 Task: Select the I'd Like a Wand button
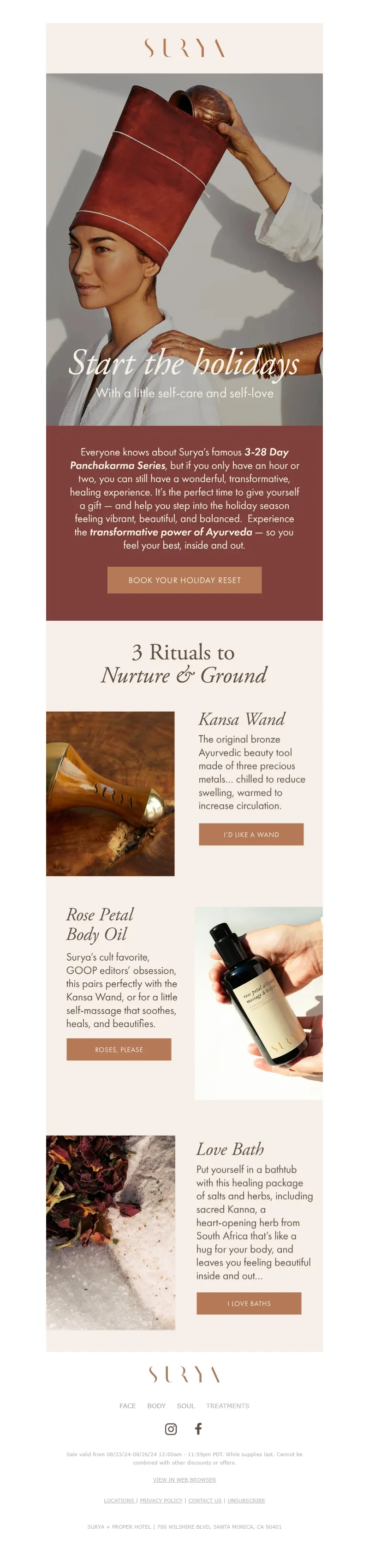[250, 834]
